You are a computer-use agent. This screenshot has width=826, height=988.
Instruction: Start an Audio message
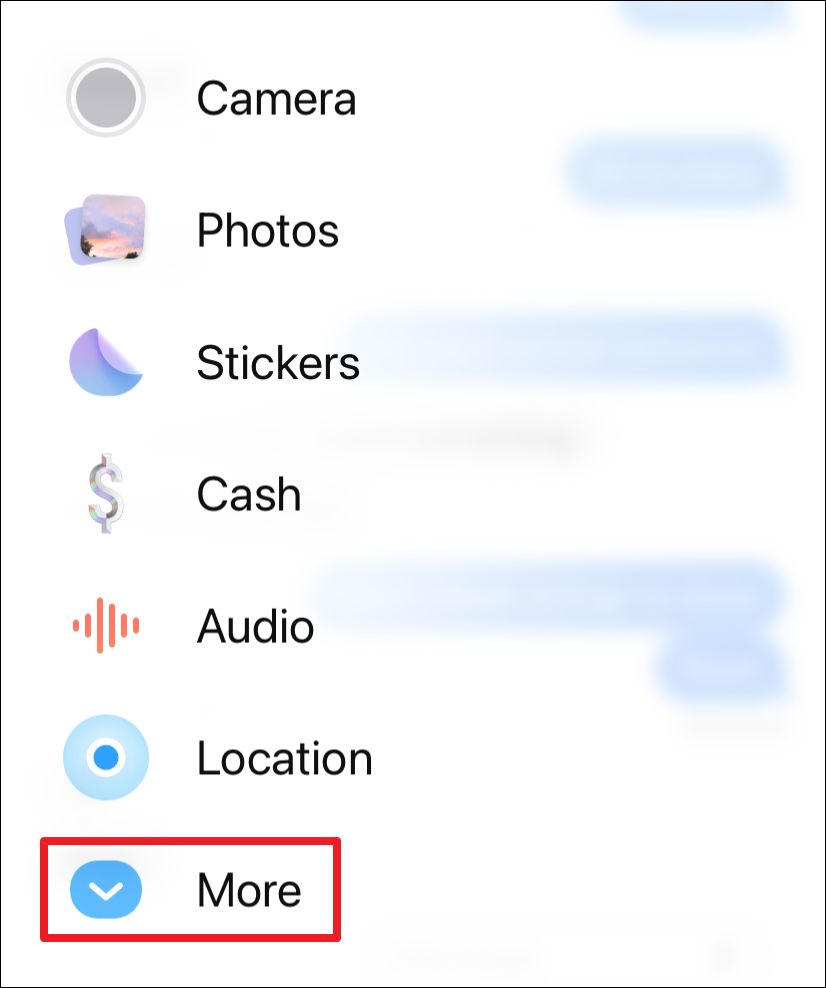coord(255,627)
